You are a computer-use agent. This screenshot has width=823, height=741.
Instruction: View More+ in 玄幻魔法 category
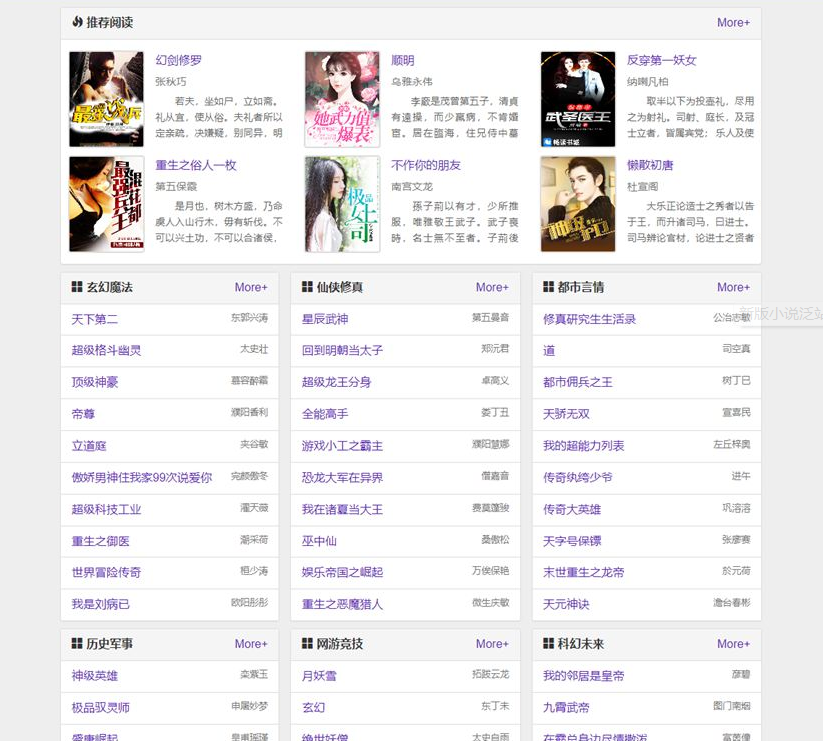tap(251, 287)
